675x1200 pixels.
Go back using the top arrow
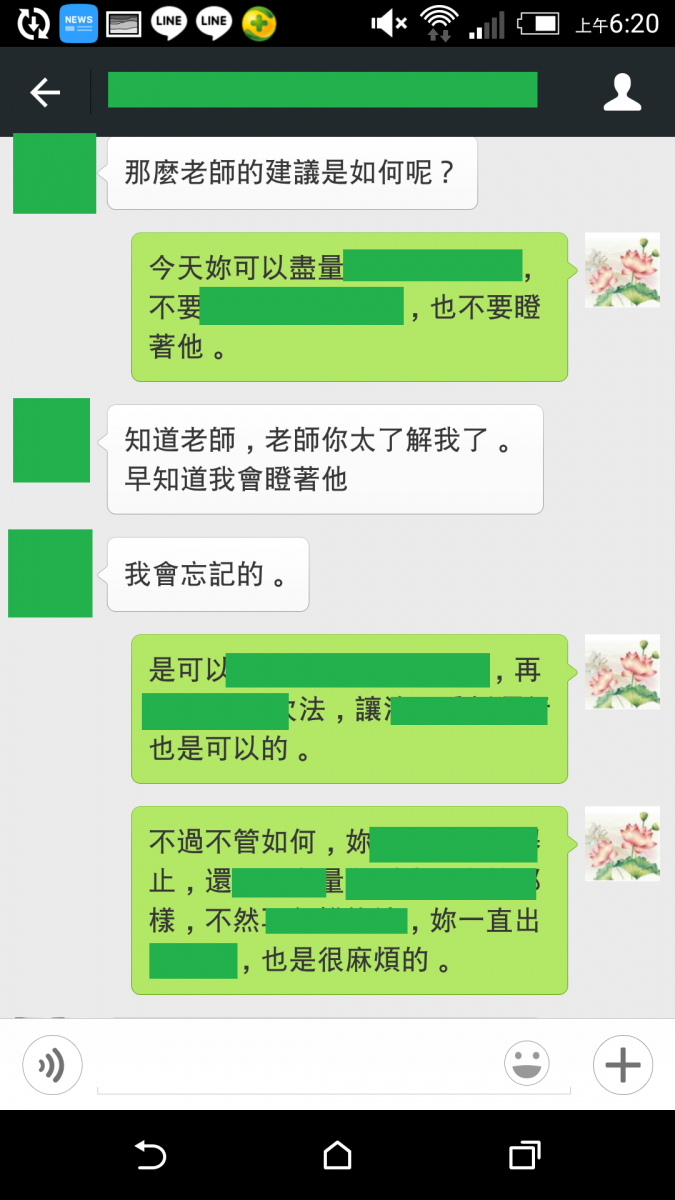tap(45, 93)
